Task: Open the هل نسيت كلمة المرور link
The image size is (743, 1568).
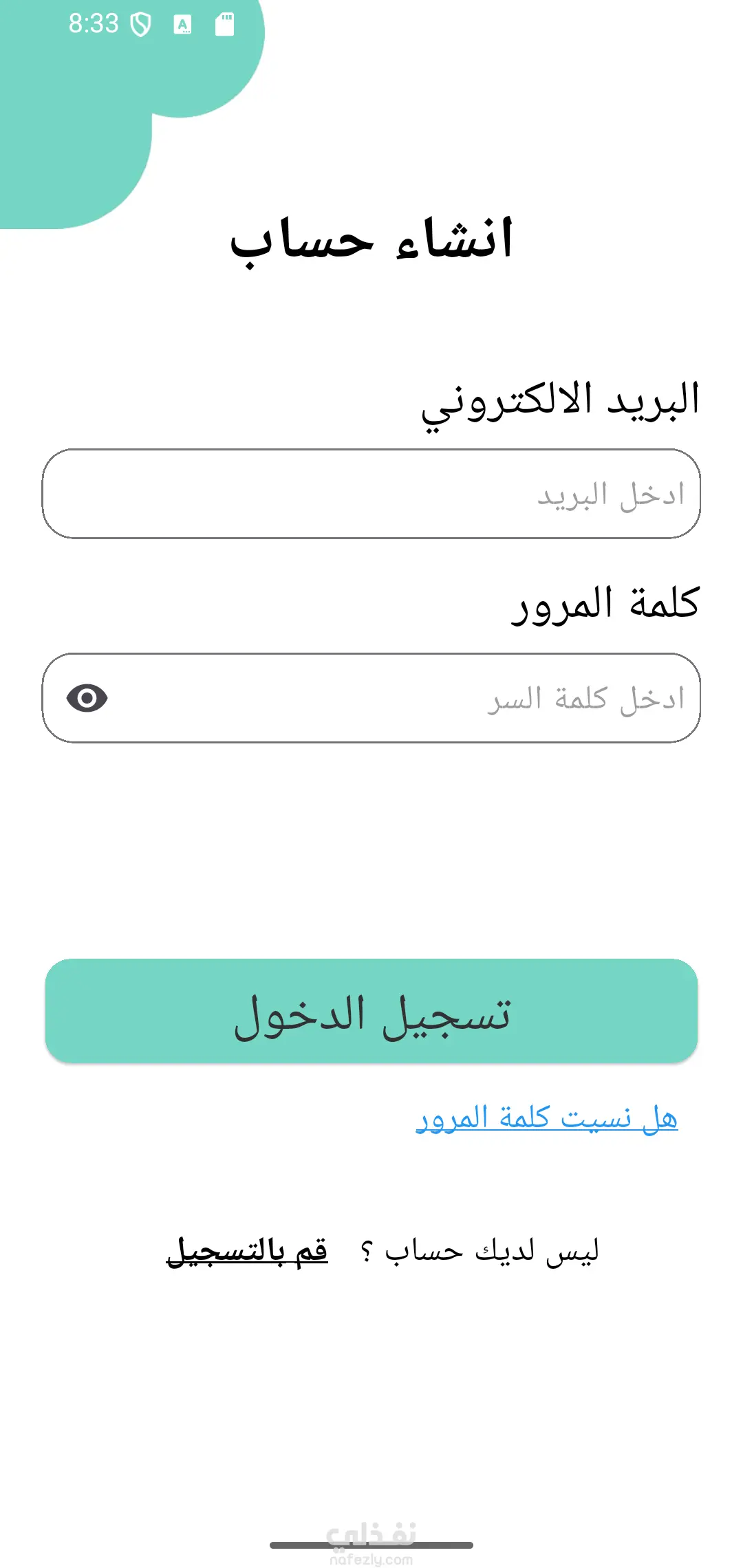Action: pos(547,1118)
